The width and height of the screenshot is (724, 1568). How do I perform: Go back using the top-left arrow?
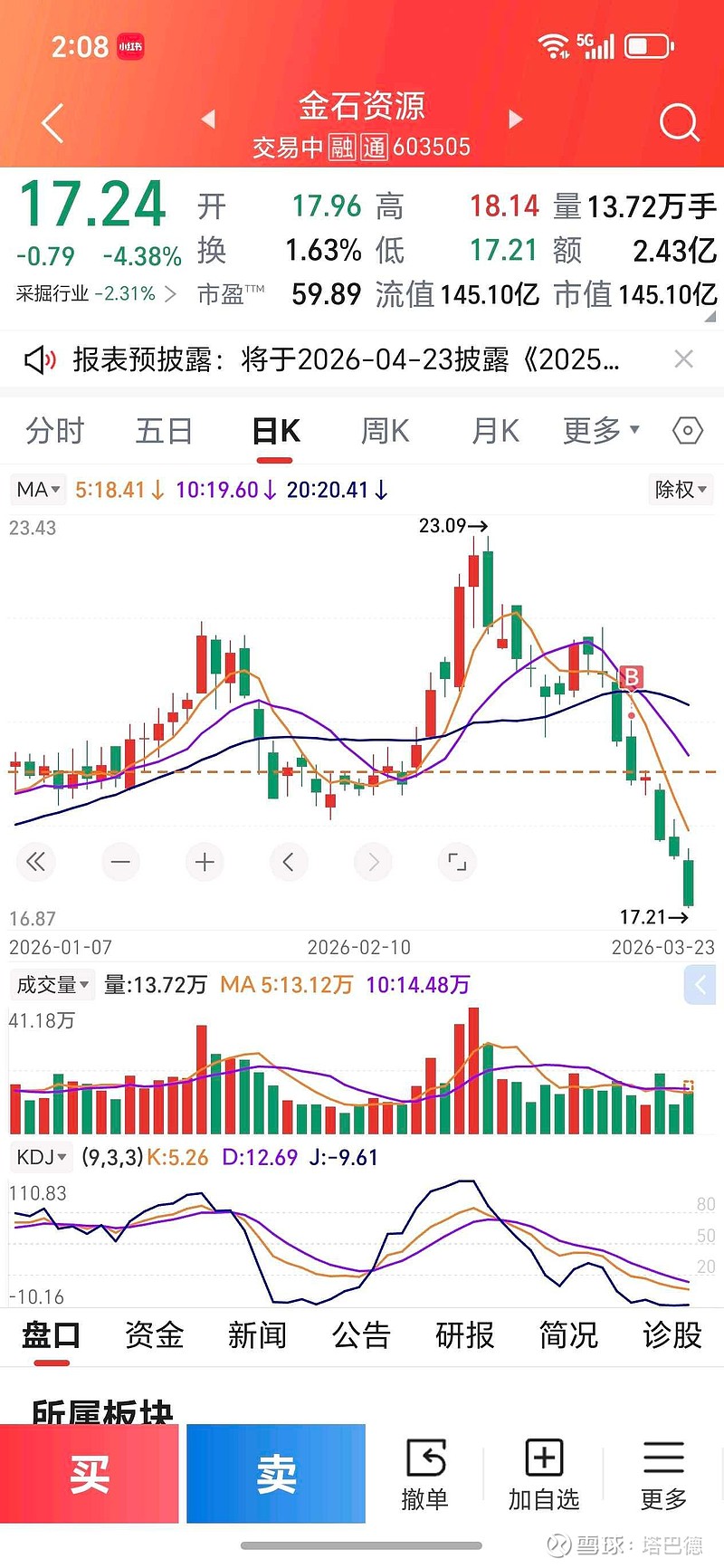coord(52,122)
